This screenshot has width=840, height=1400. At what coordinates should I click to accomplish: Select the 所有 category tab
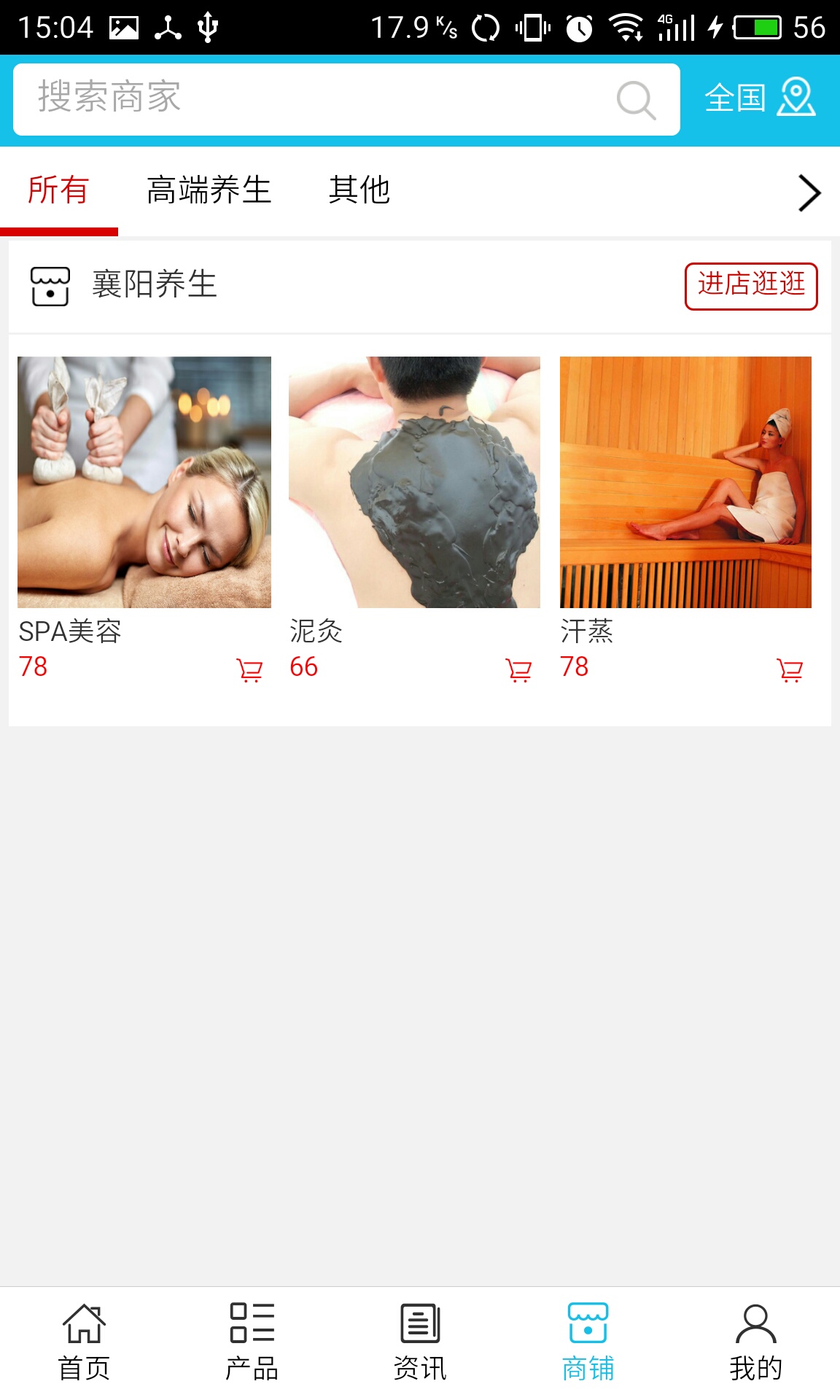click(58, 191)
